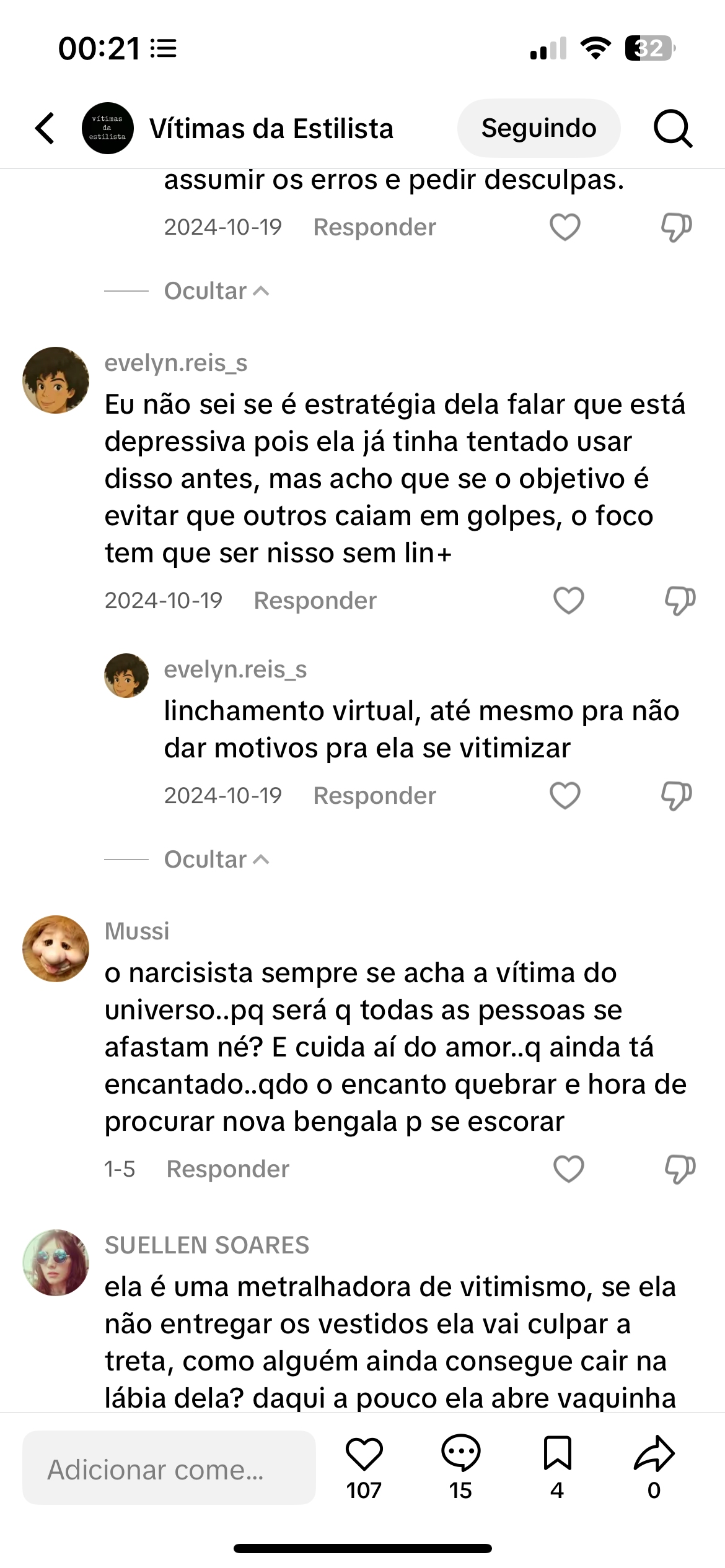Reply to evelyn.reis_s's linchamento virtual comment

(374, 796)
